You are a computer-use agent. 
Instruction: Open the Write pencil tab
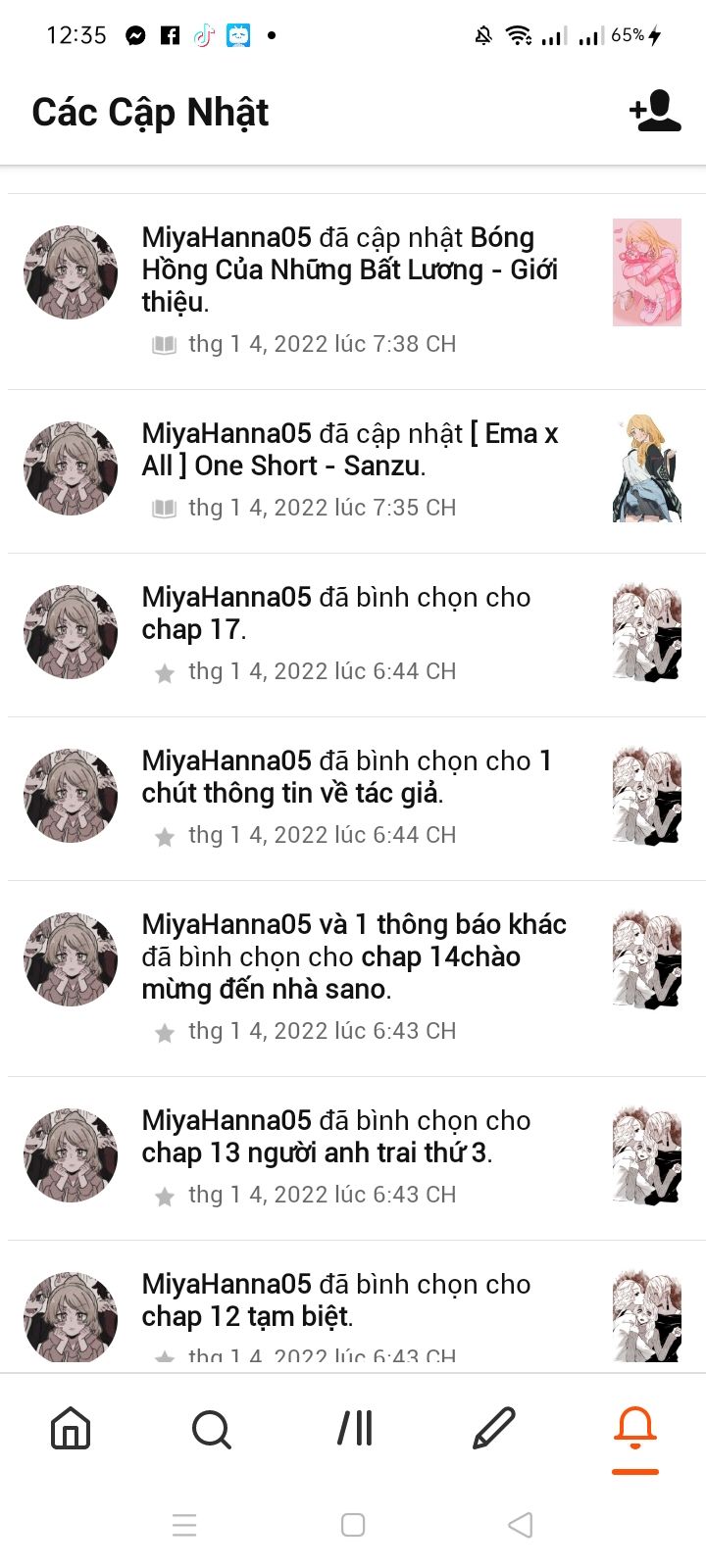coord(494,1428)
